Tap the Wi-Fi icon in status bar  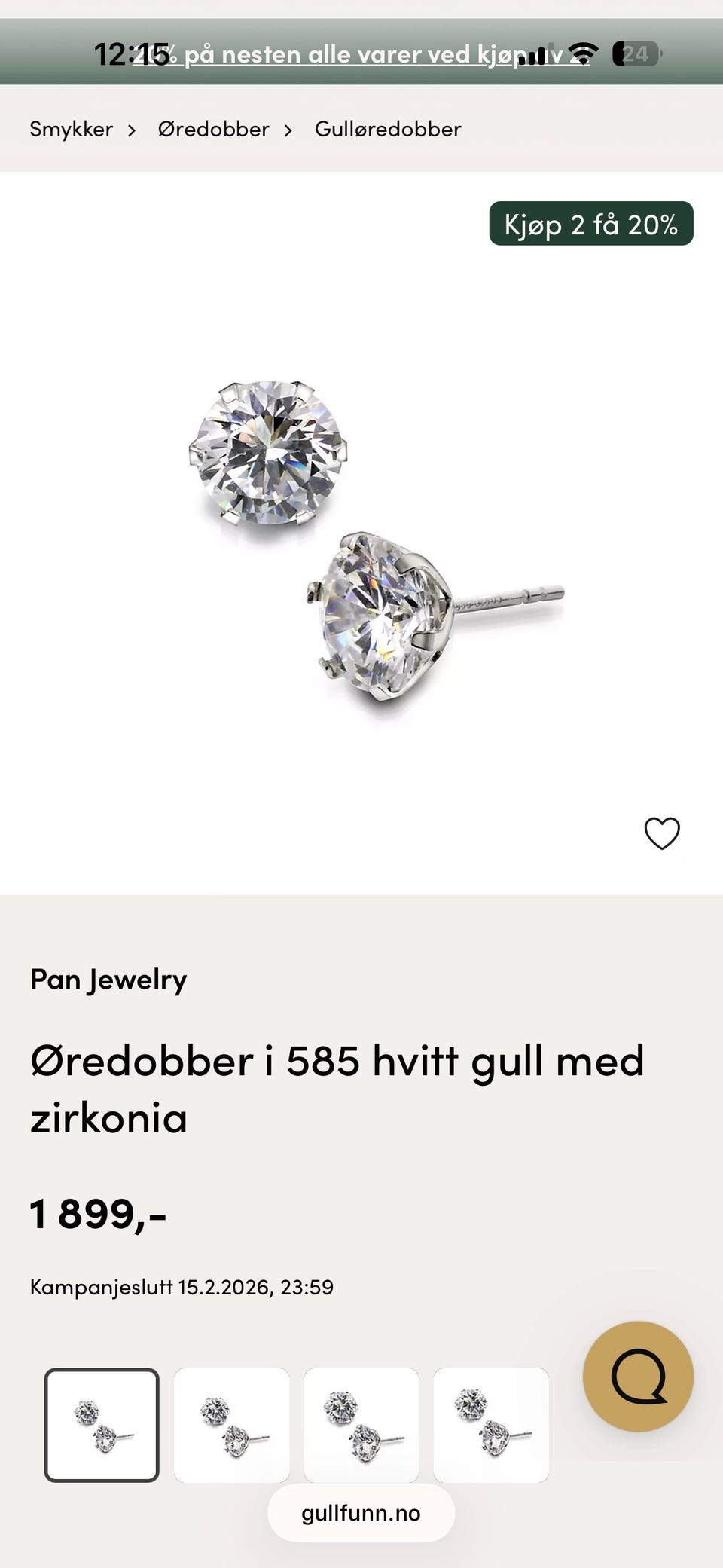click(582, 54)
